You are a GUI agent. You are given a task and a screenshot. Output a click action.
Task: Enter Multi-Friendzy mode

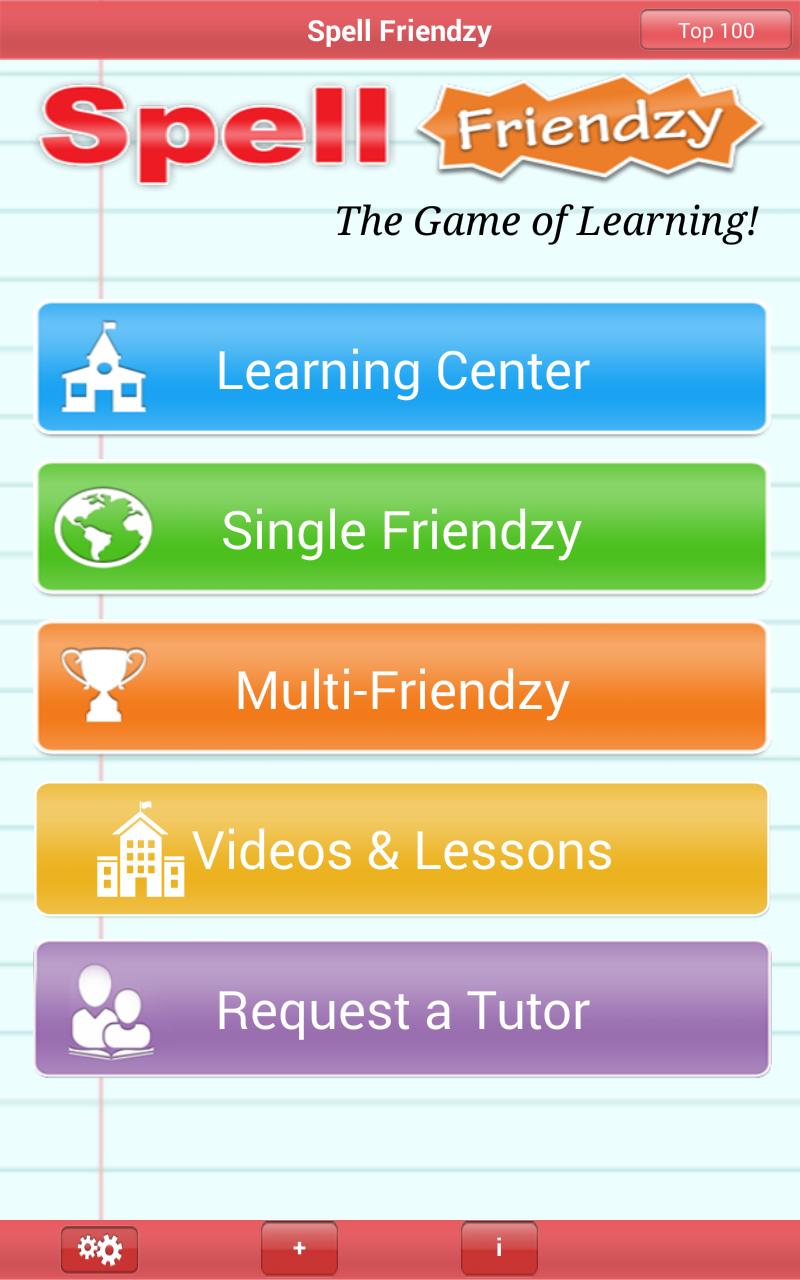click(x=402, y=689)
